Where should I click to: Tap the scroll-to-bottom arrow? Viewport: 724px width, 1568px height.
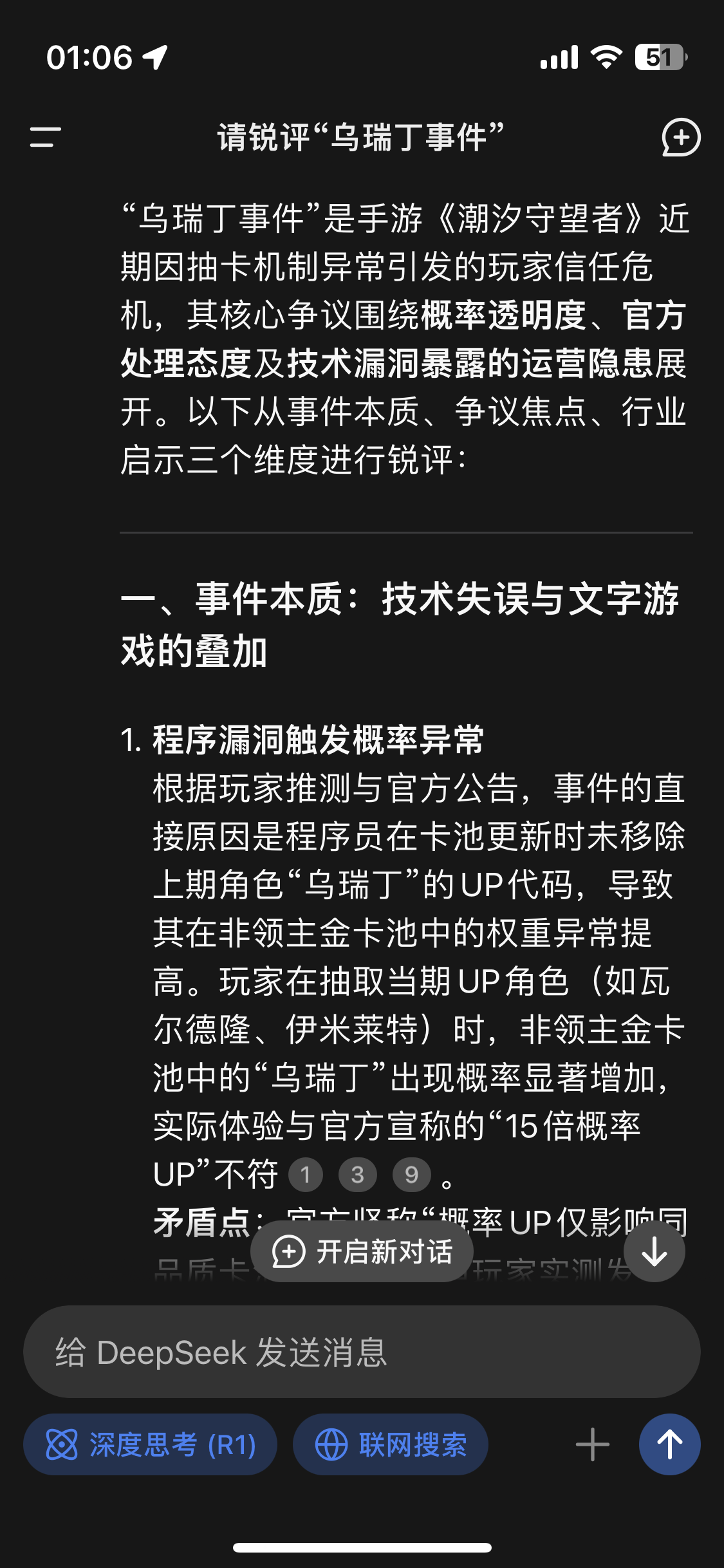[654, 1251]
